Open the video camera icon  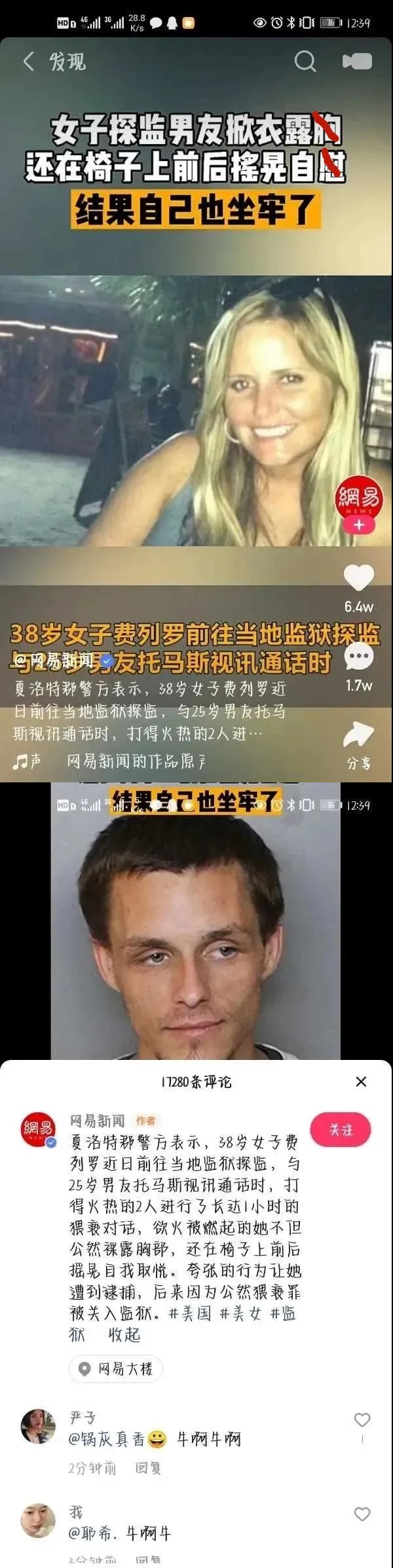[x=357, y=62]
